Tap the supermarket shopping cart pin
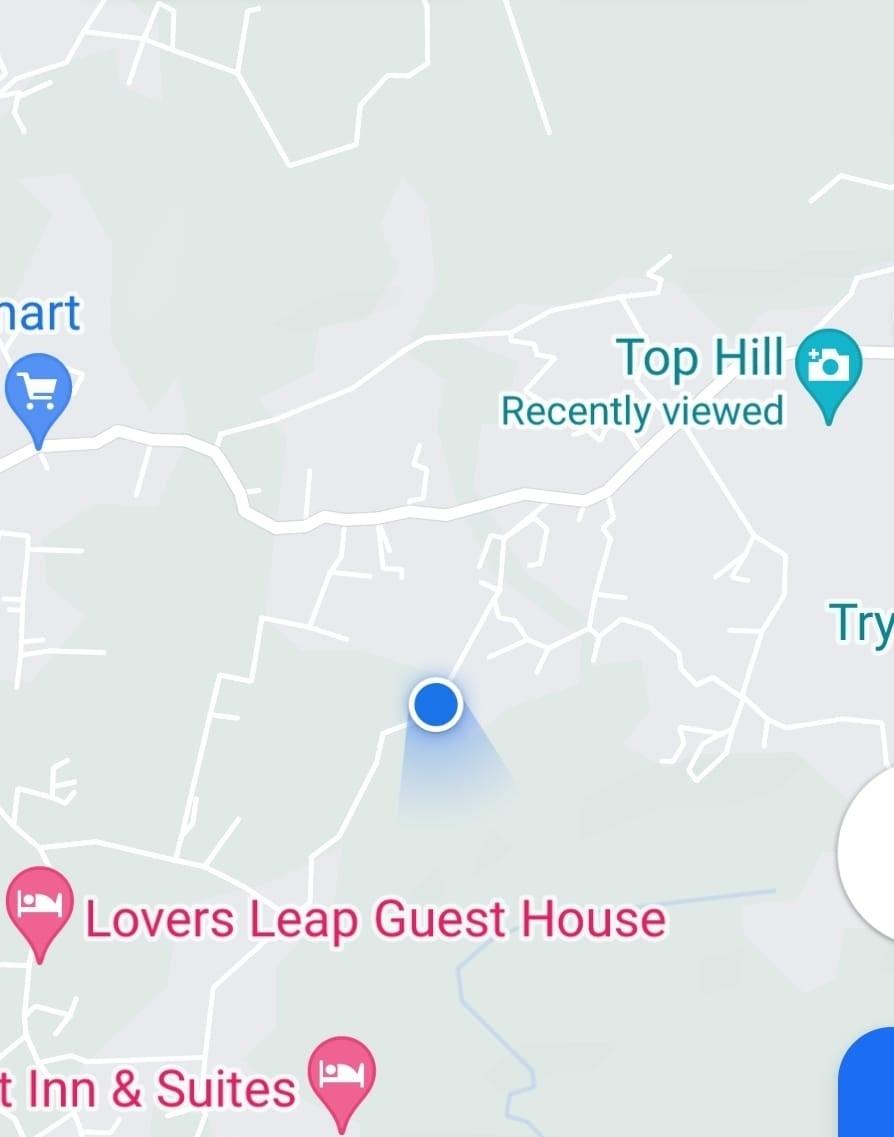This screenshot has height=1137, width=894. click(38, 391)
